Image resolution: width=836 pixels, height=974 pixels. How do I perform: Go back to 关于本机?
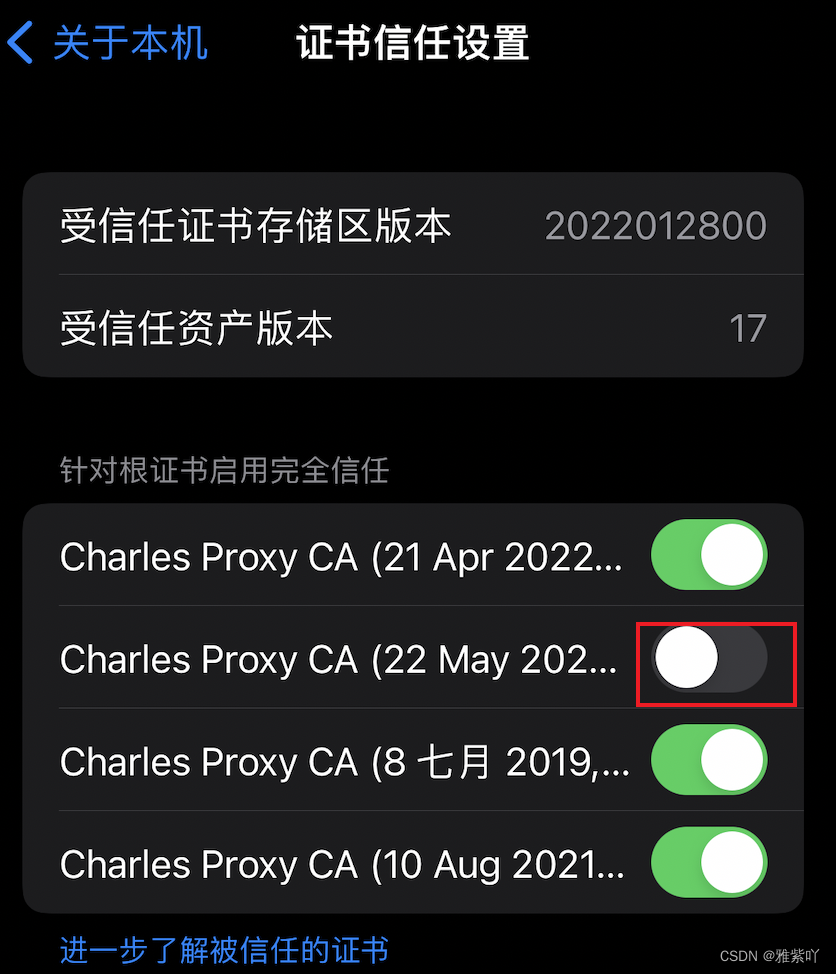pos(108,44)
